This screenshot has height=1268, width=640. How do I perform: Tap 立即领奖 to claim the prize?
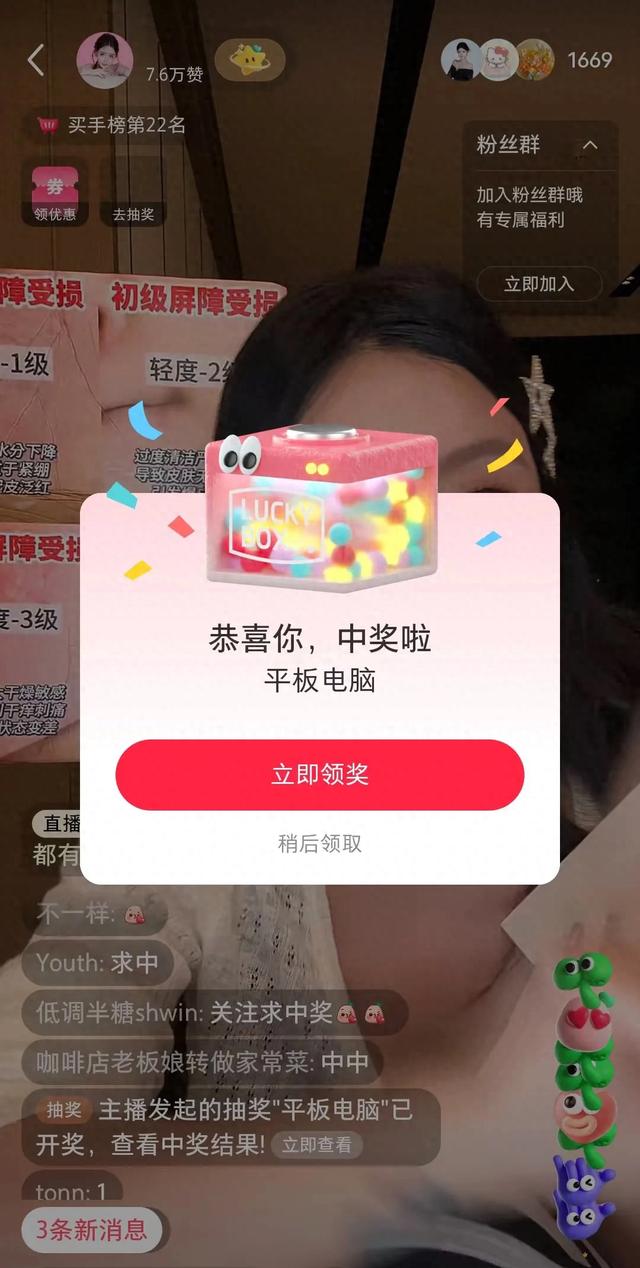(320, 775)
